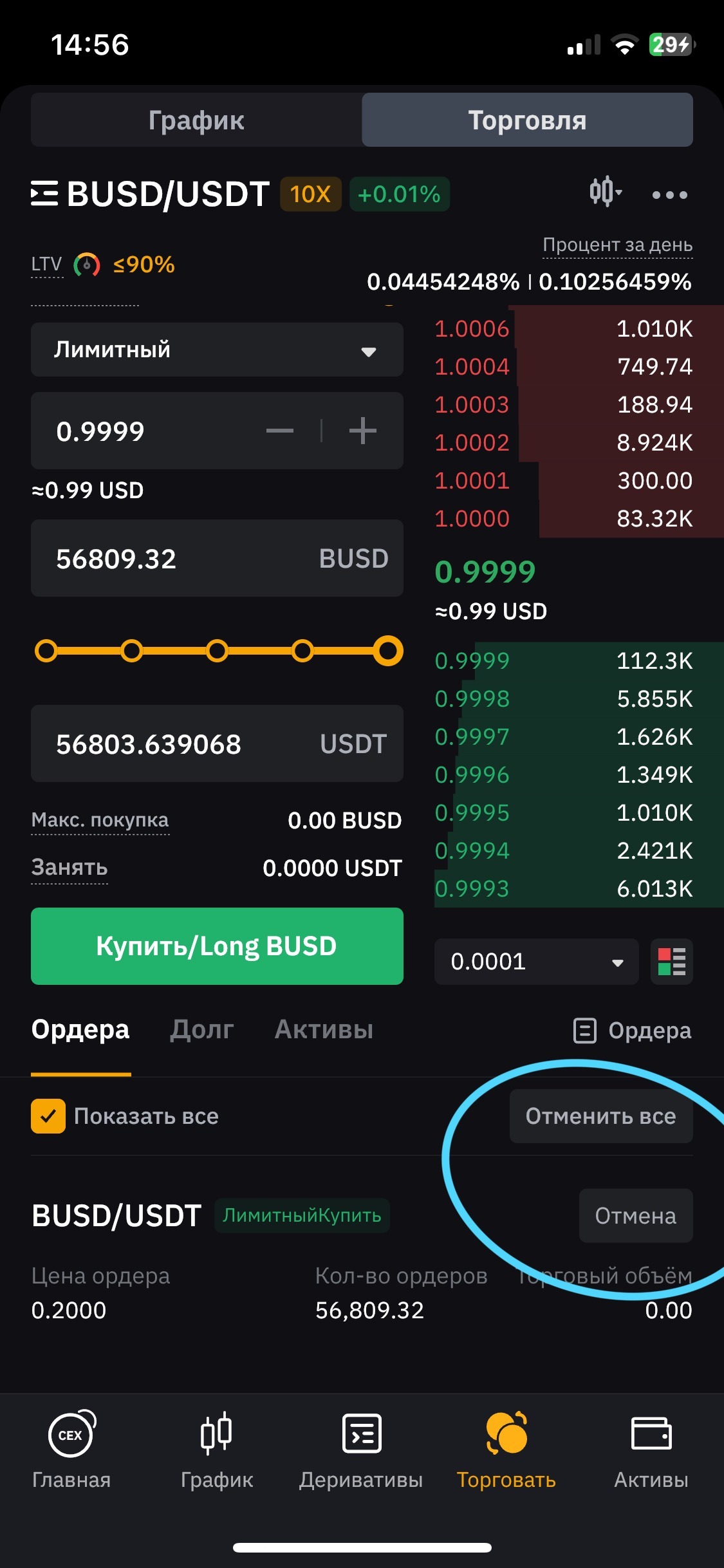Open the candlestick chart settings icon
This screenshot has width=724, height=1568.
(x=605, y=192)
